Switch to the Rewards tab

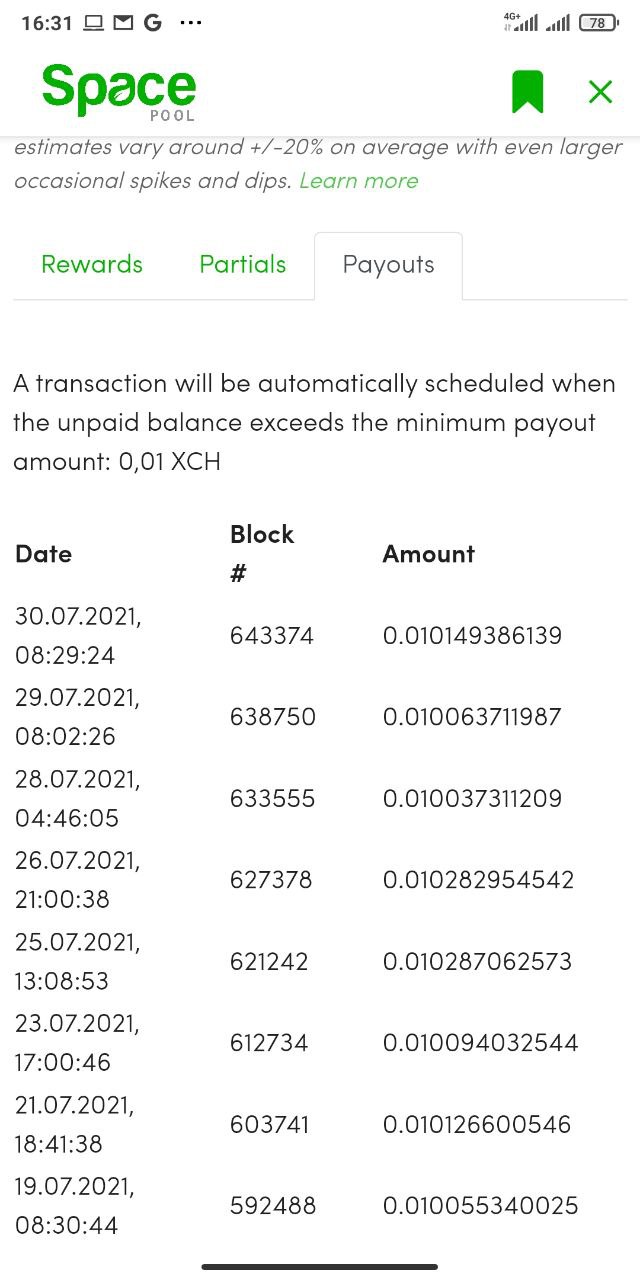coord(92,265)
